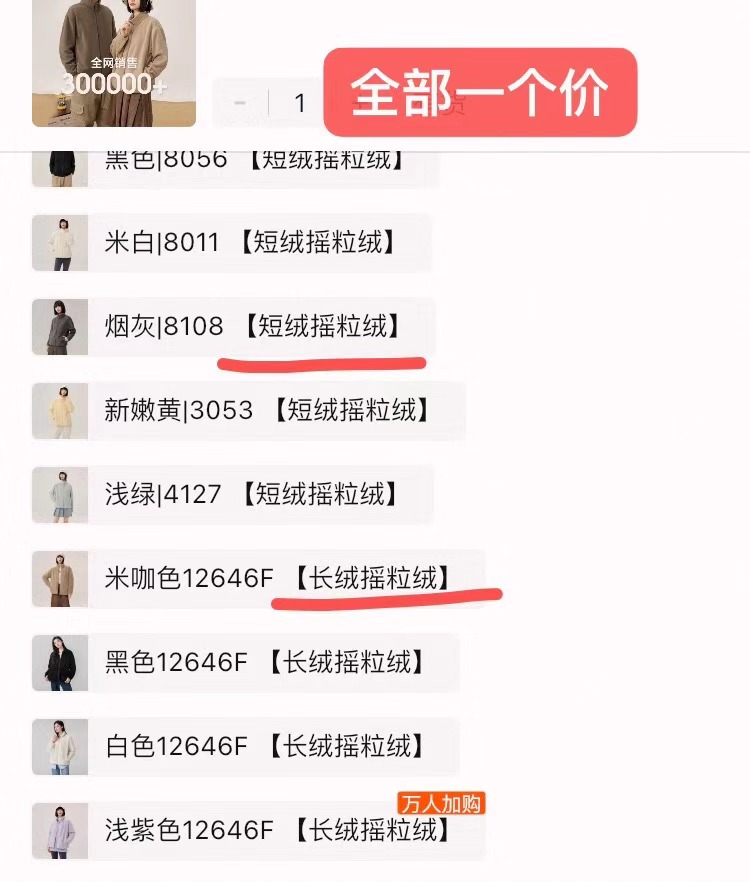The width and height of the screenshot is (750, 882).
Task: Click the black coat thumbnail beside 黑色12646F
Action: (62, 663)
